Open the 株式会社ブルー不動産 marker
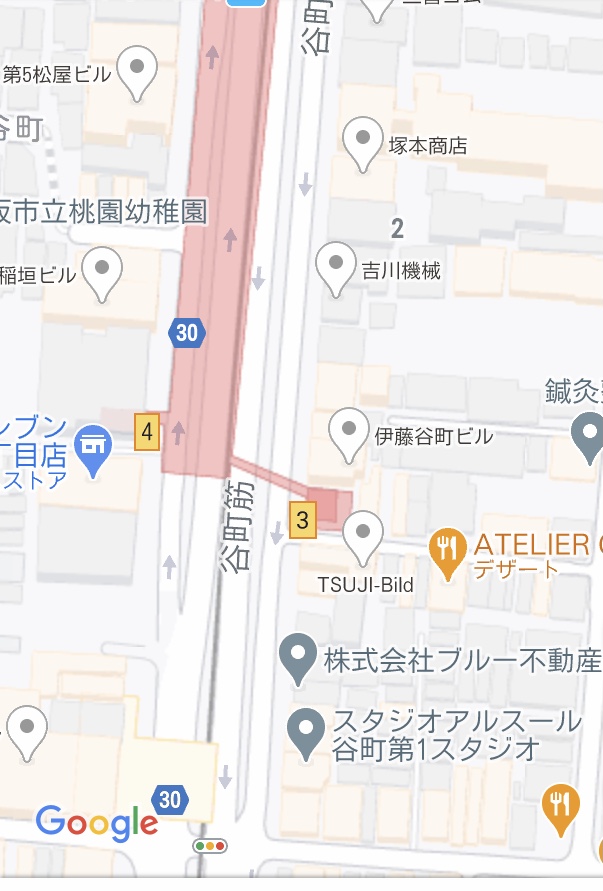 (298, 656)
